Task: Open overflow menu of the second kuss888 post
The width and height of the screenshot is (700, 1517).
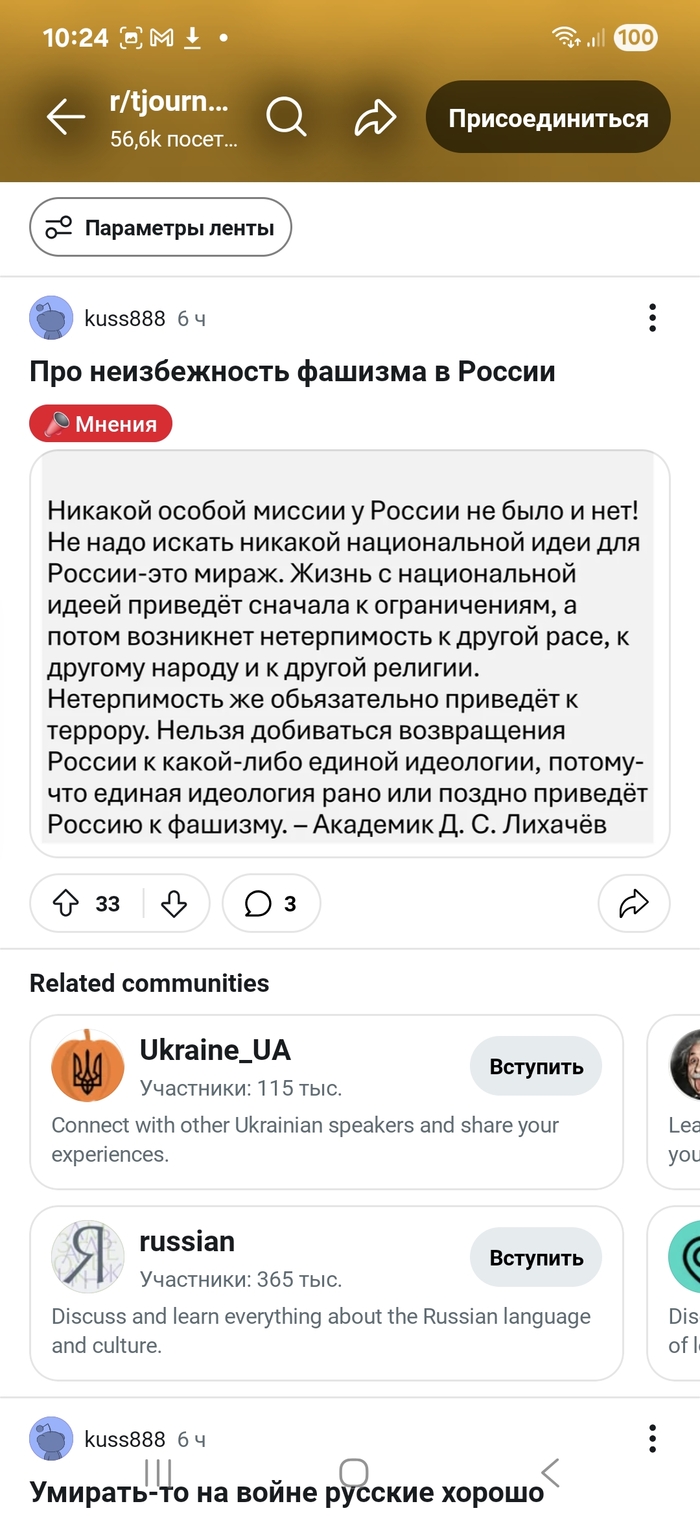Action: pyautogui.click(x=652, y=1439)
